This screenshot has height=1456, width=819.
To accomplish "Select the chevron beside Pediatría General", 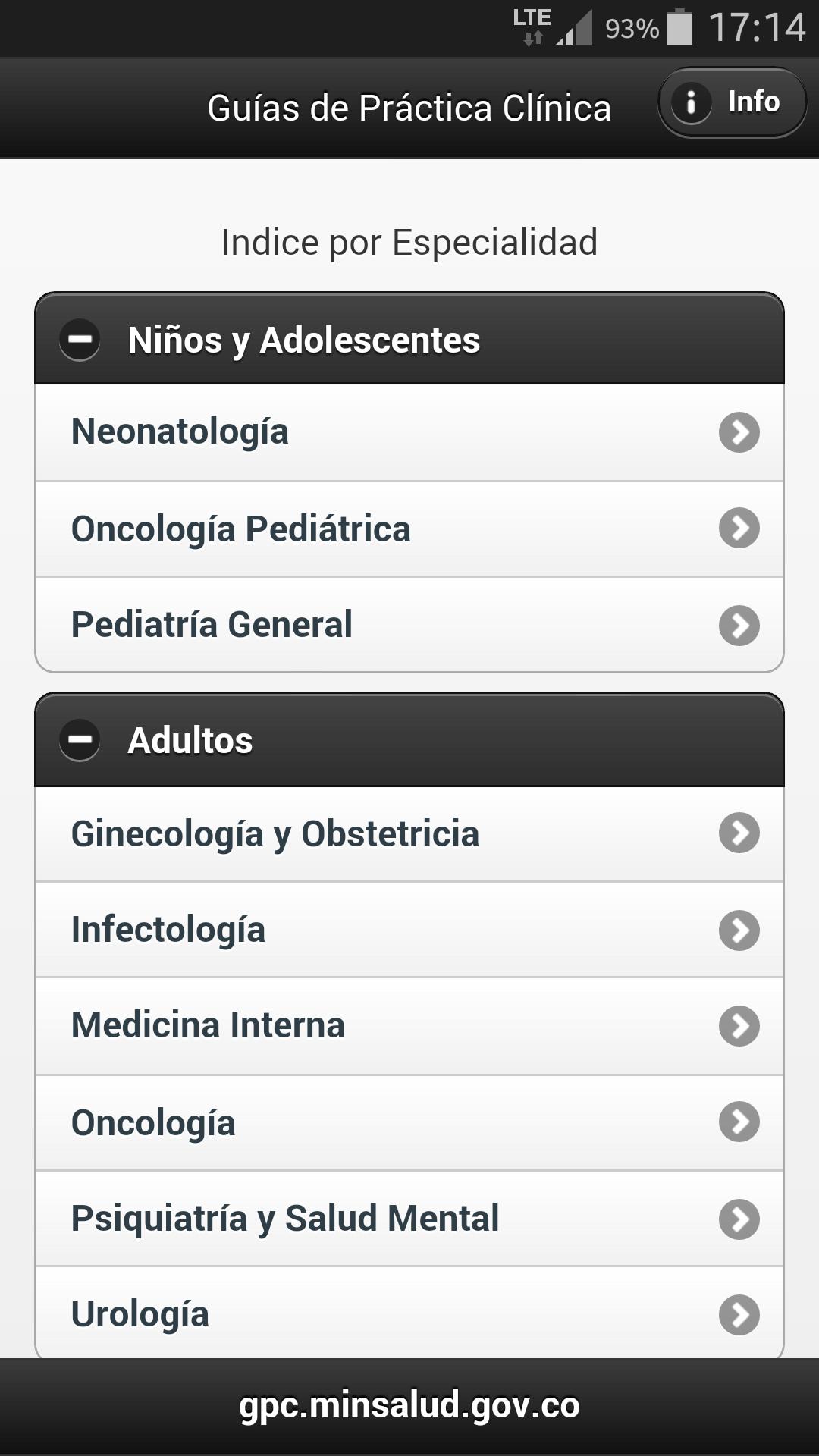I will tap(739, 626).
